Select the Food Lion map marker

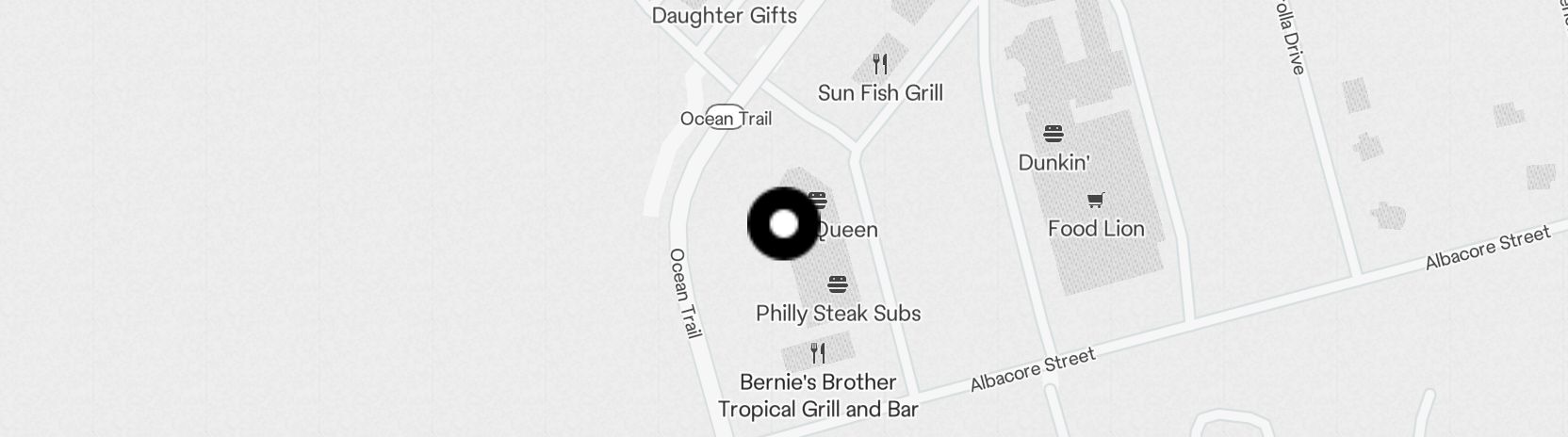pyautogui.click(x=1095, y=201)
